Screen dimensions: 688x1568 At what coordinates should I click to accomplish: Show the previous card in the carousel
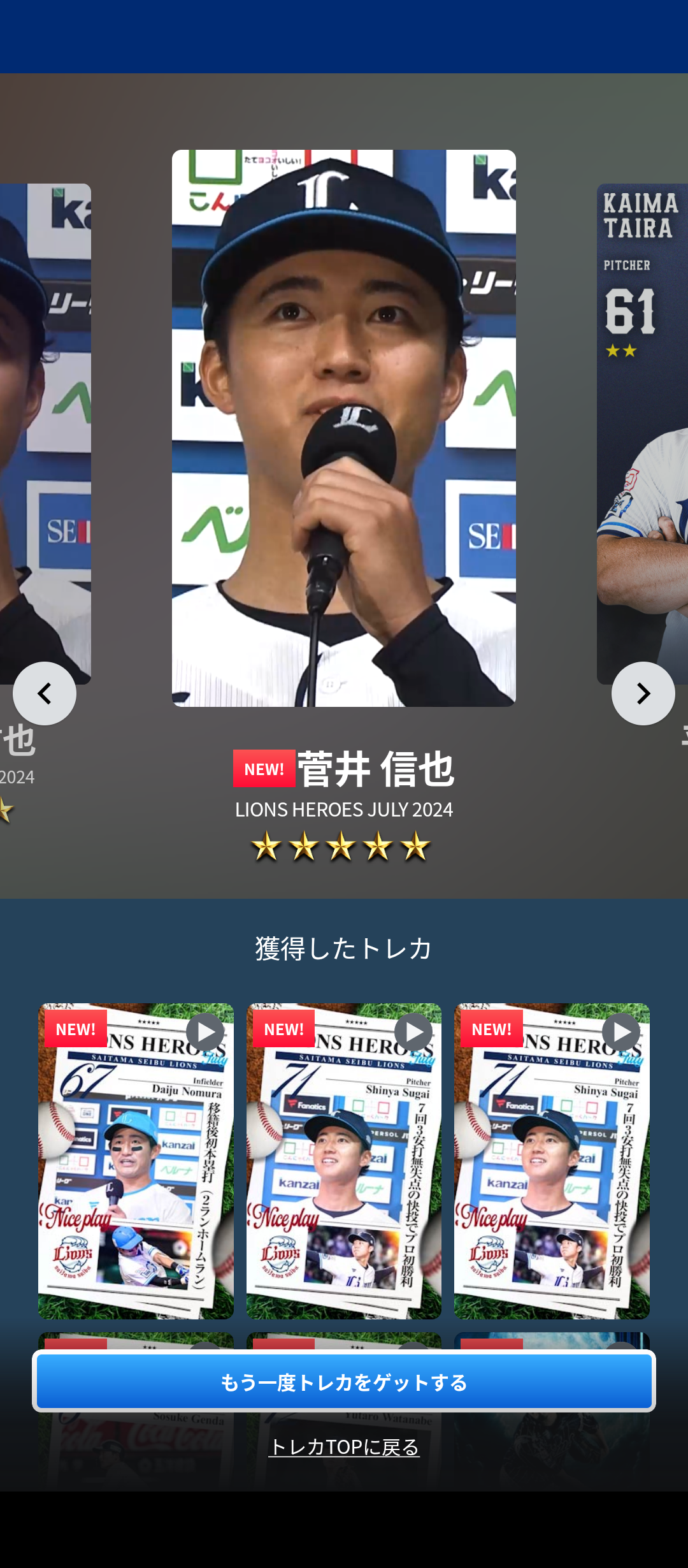[45, 693]
